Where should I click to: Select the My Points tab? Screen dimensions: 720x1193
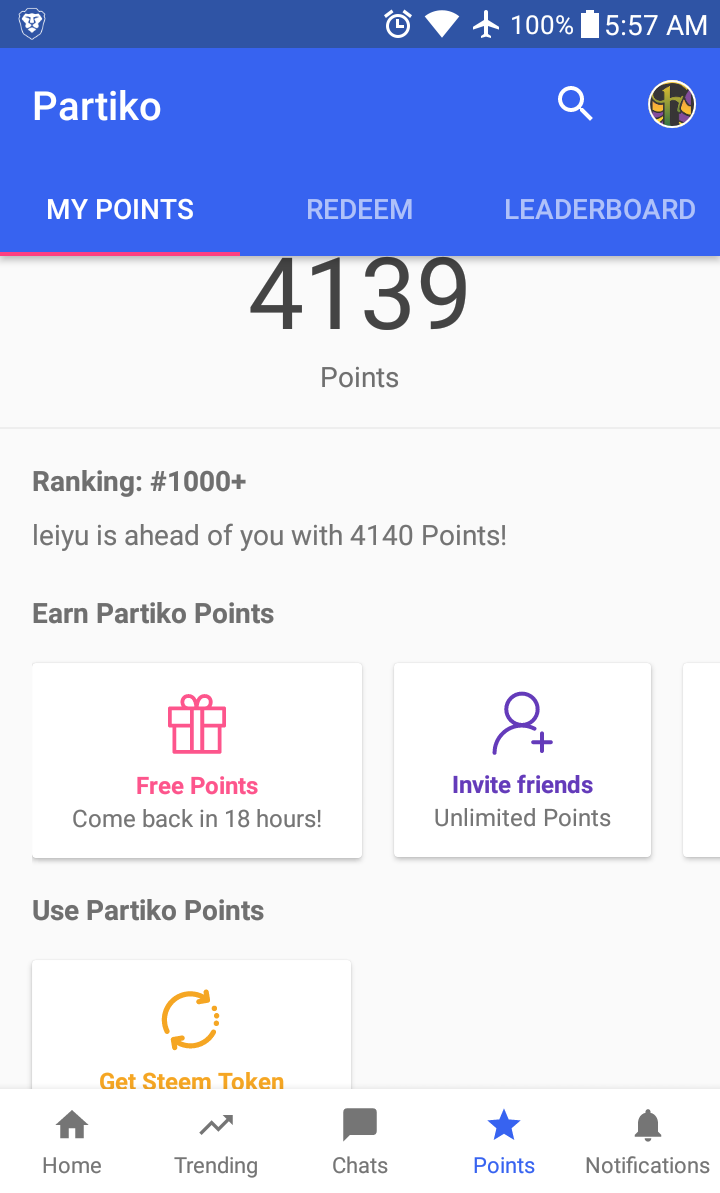(x=120, y=210)
